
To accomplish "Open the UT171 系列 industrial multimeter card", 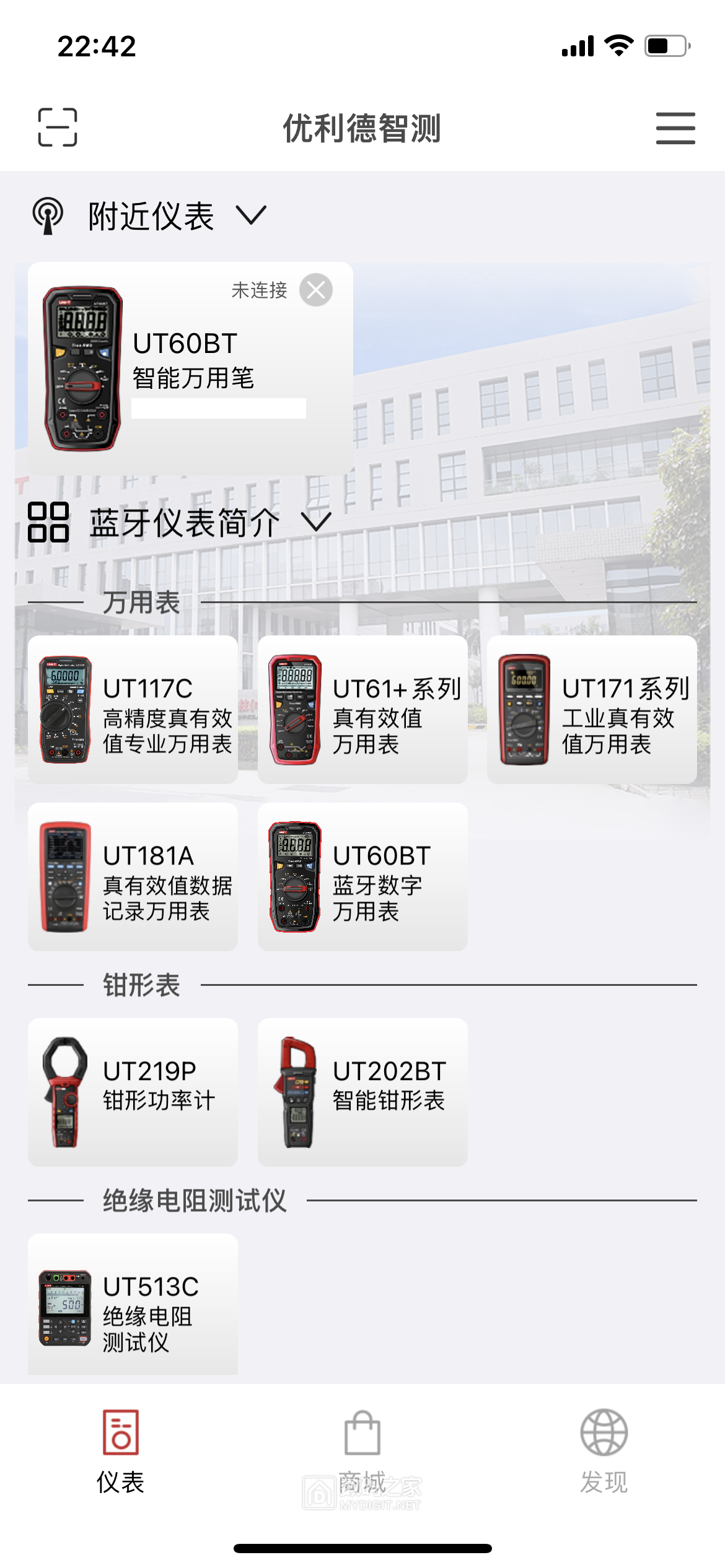I will 592,710.
